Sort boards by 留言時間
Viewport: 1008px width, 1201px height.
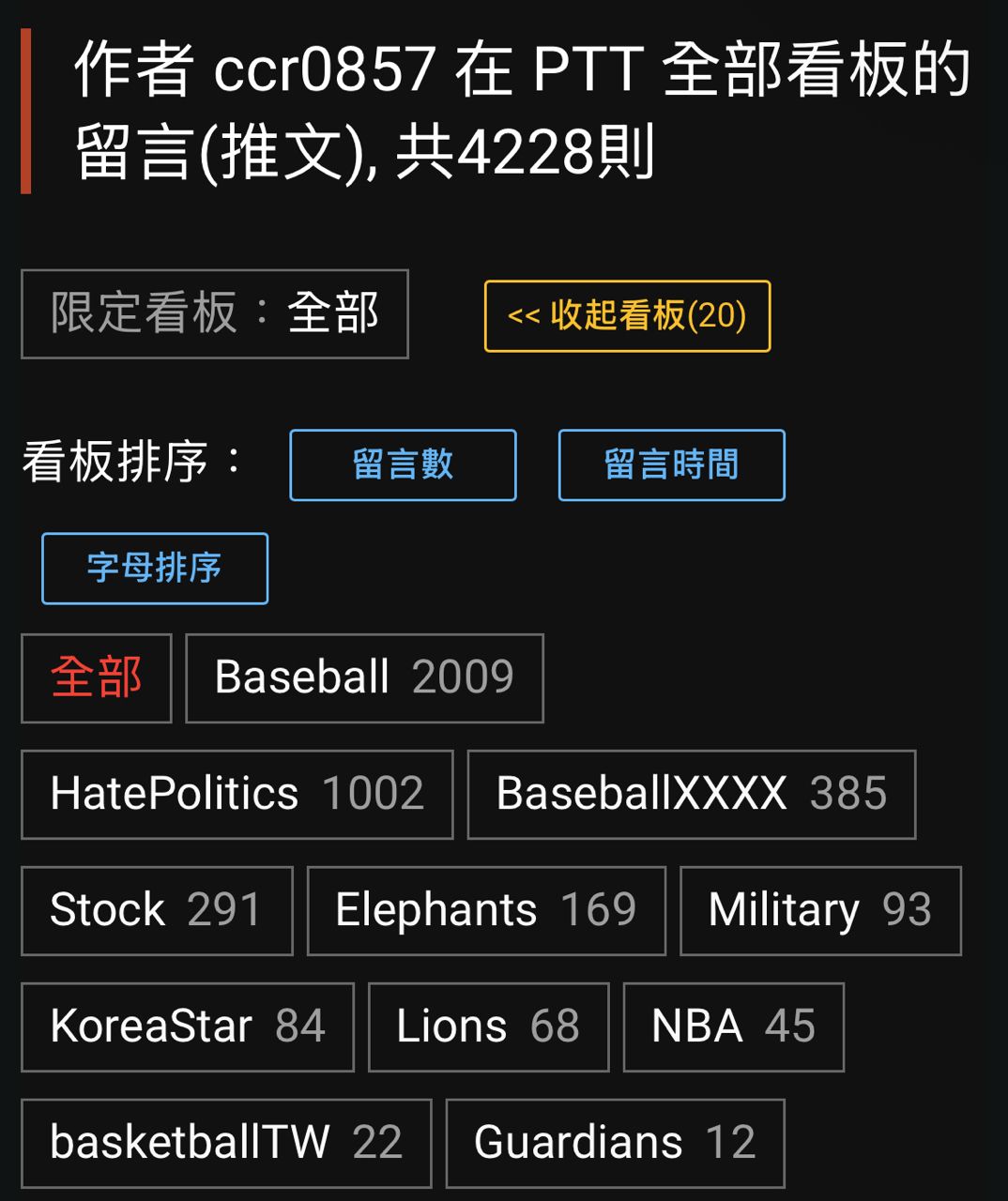tap(671, 465)
